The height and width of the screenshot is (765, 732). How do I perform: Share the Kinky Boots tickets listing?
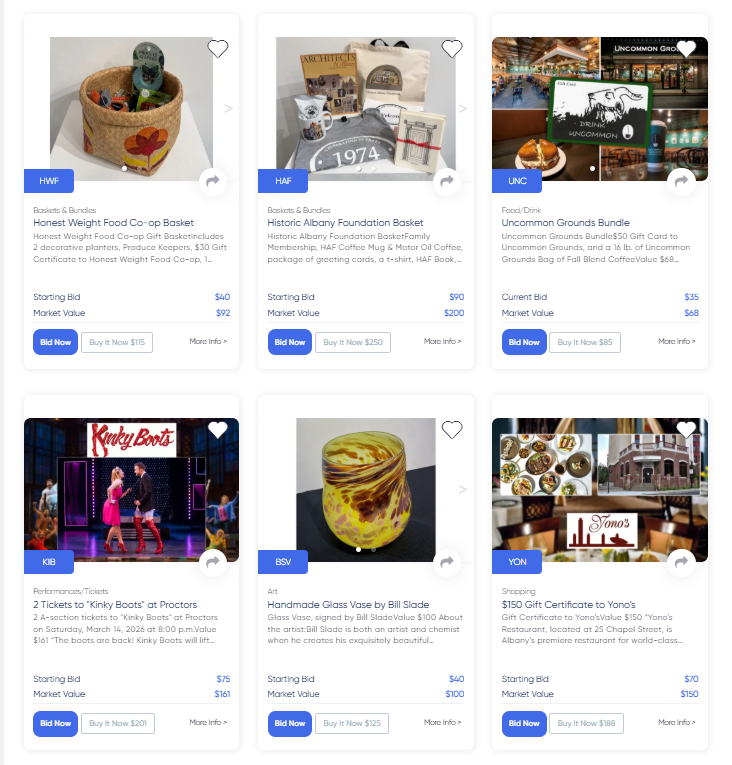(x=213, y=562)
